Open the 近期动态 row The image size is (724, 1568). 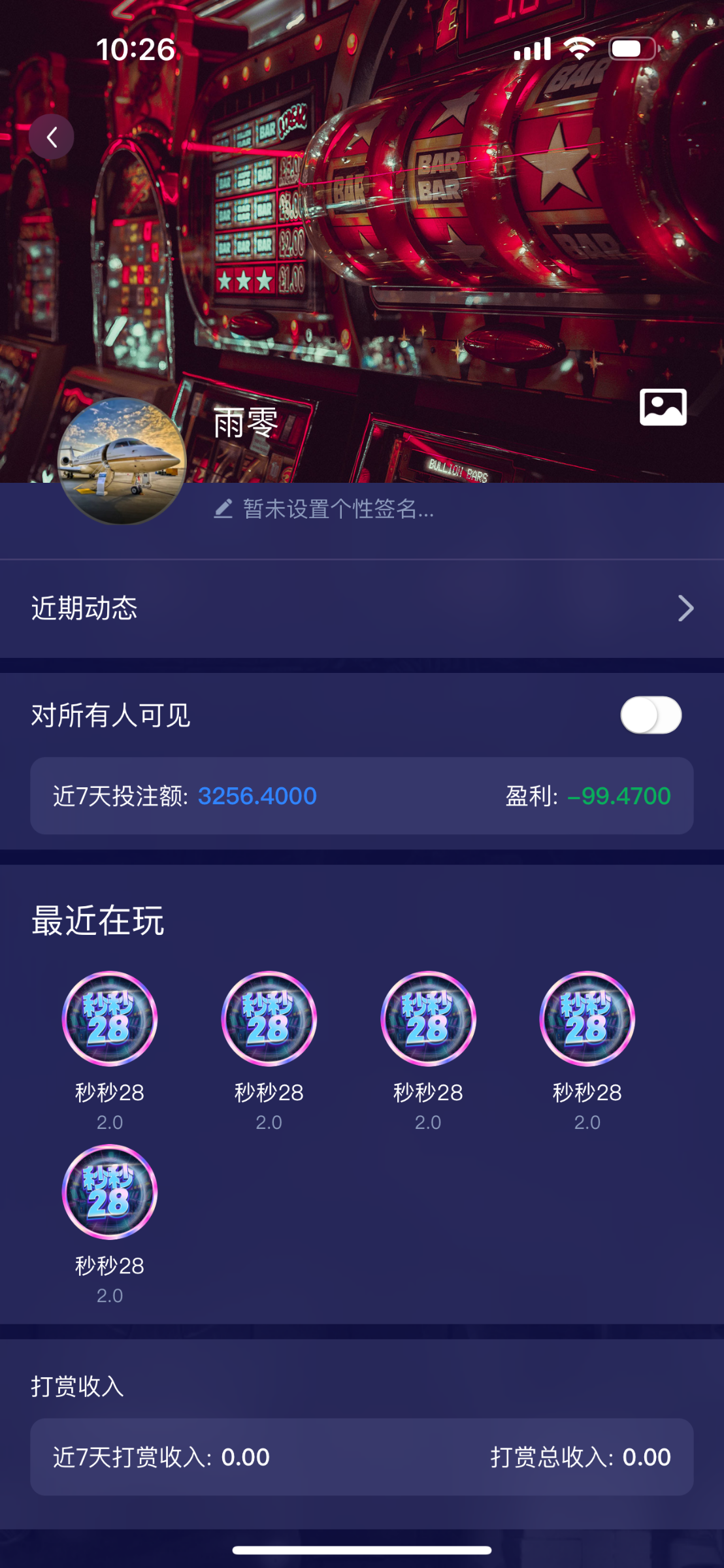pos(362,608)
